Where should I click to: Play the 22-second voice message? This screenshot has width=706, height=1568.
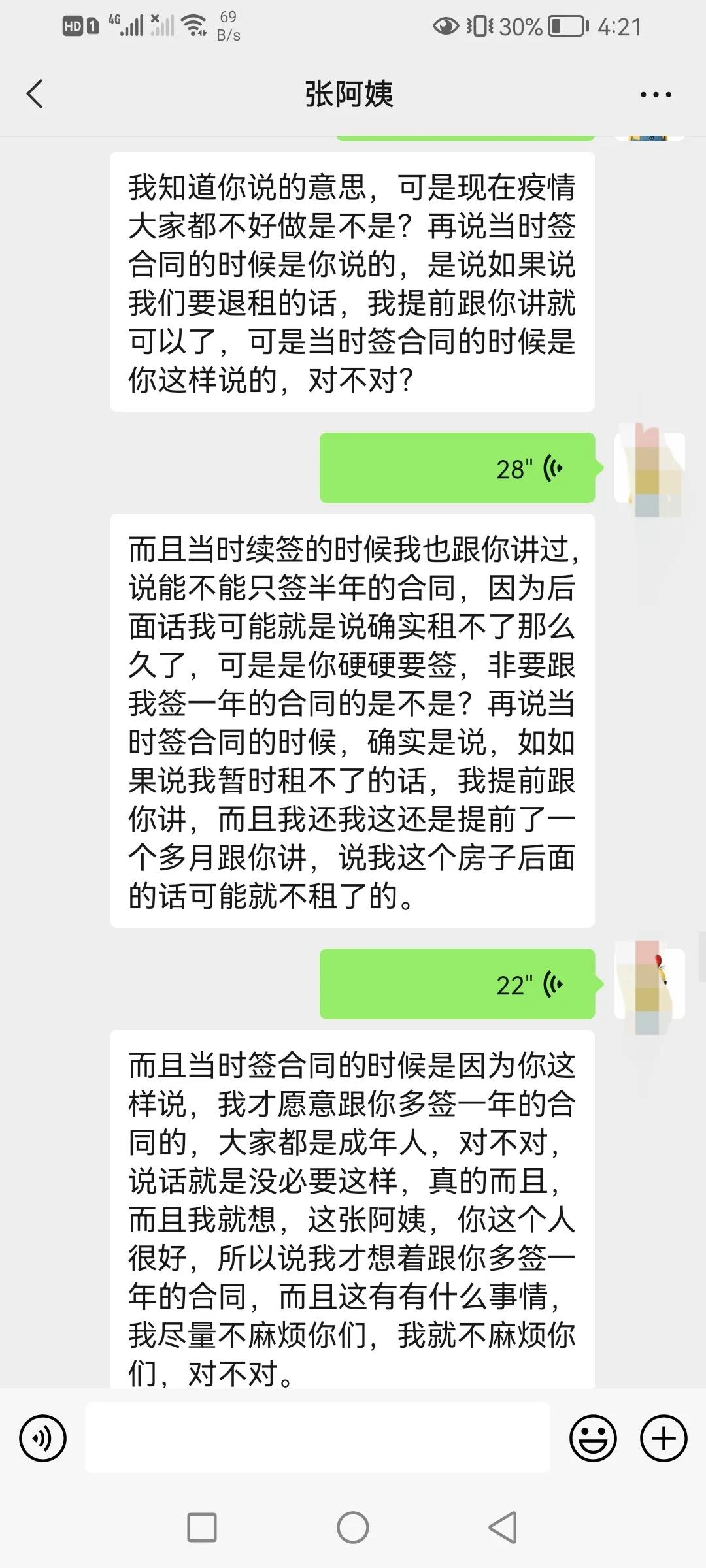pos(458,983)
